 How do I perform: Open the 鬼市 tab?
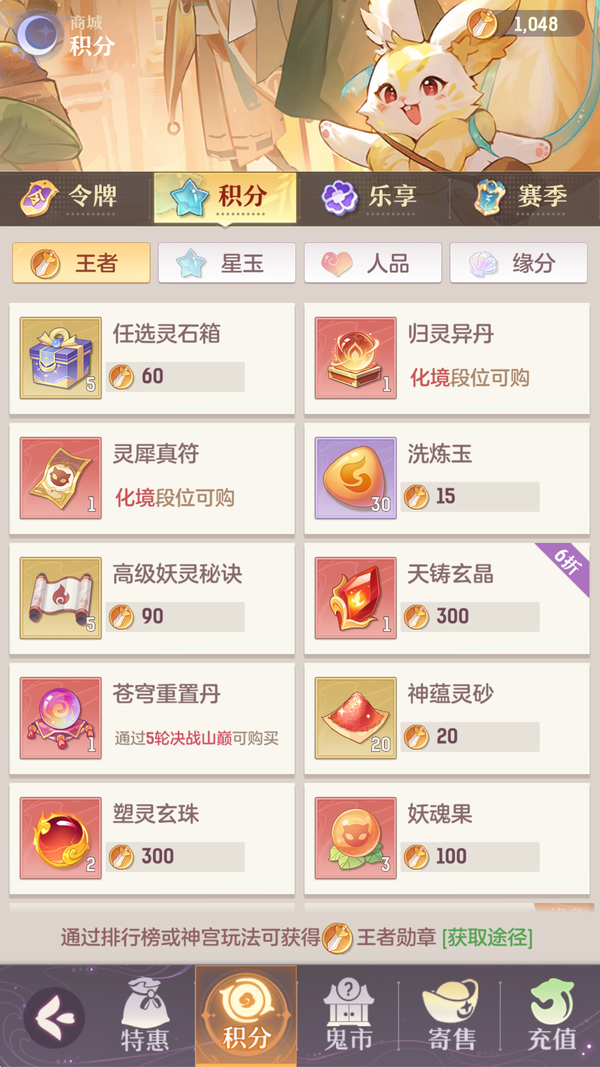point(349,1015)
